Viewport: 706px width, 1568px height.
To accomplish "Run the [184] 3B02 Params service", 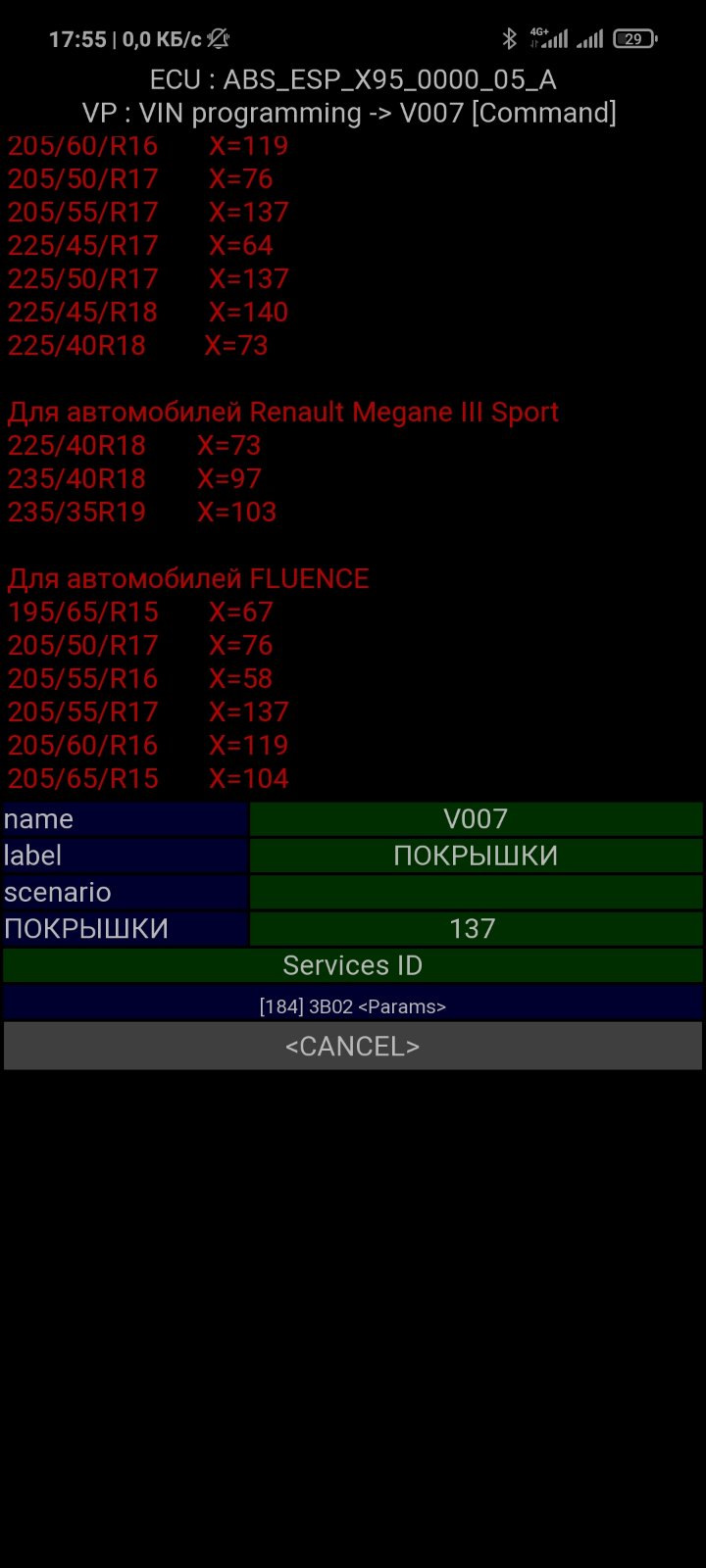I will [352, 1005].
